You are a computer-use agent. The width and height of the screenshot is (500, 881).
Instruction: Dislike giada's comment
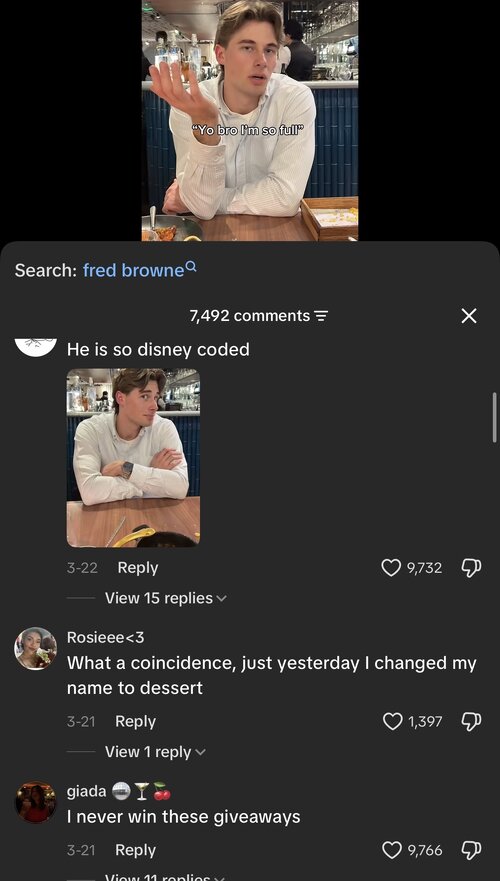[x=471, y=850]
